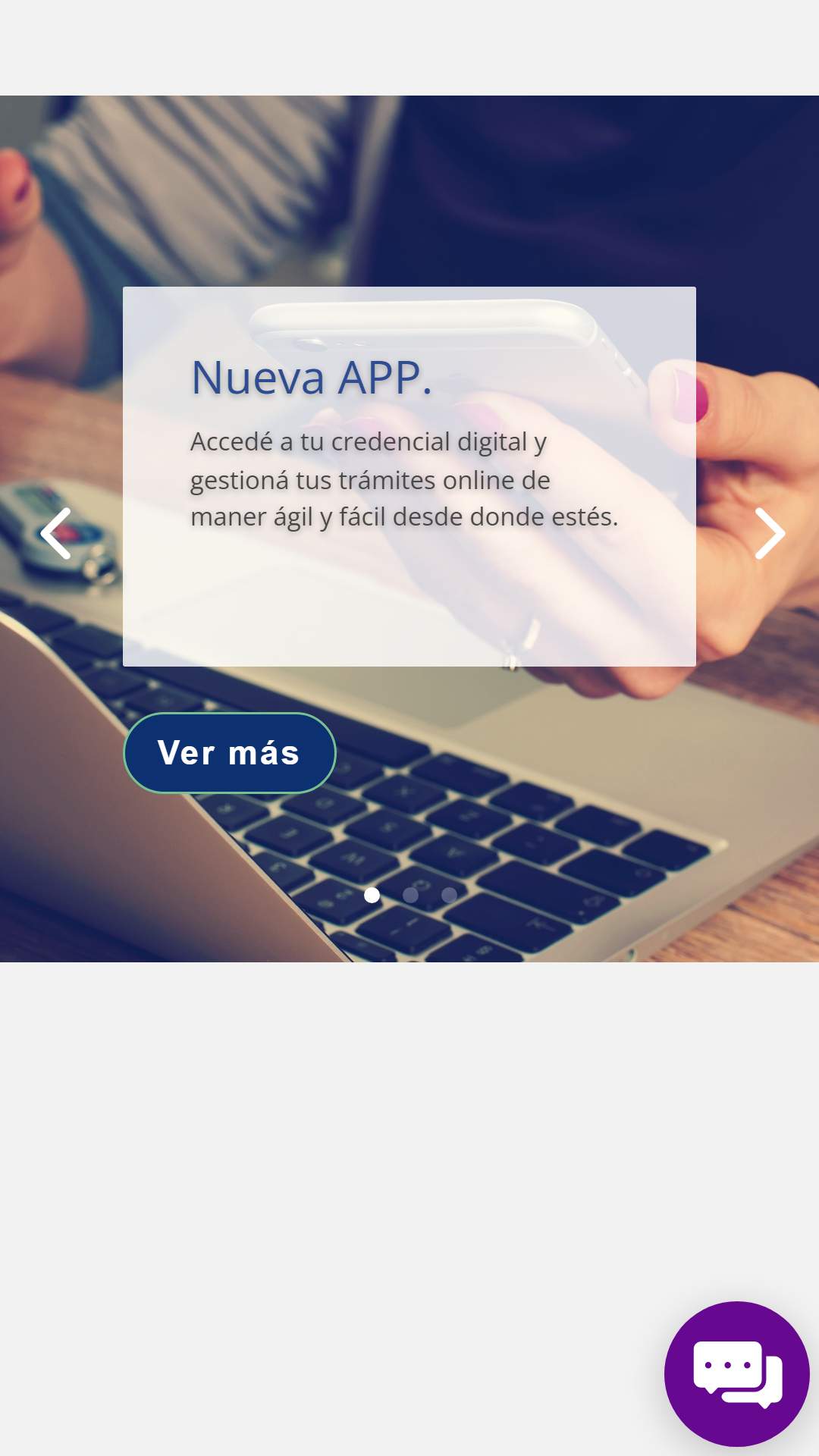Advance to the next carousel slide

point(769,533)
